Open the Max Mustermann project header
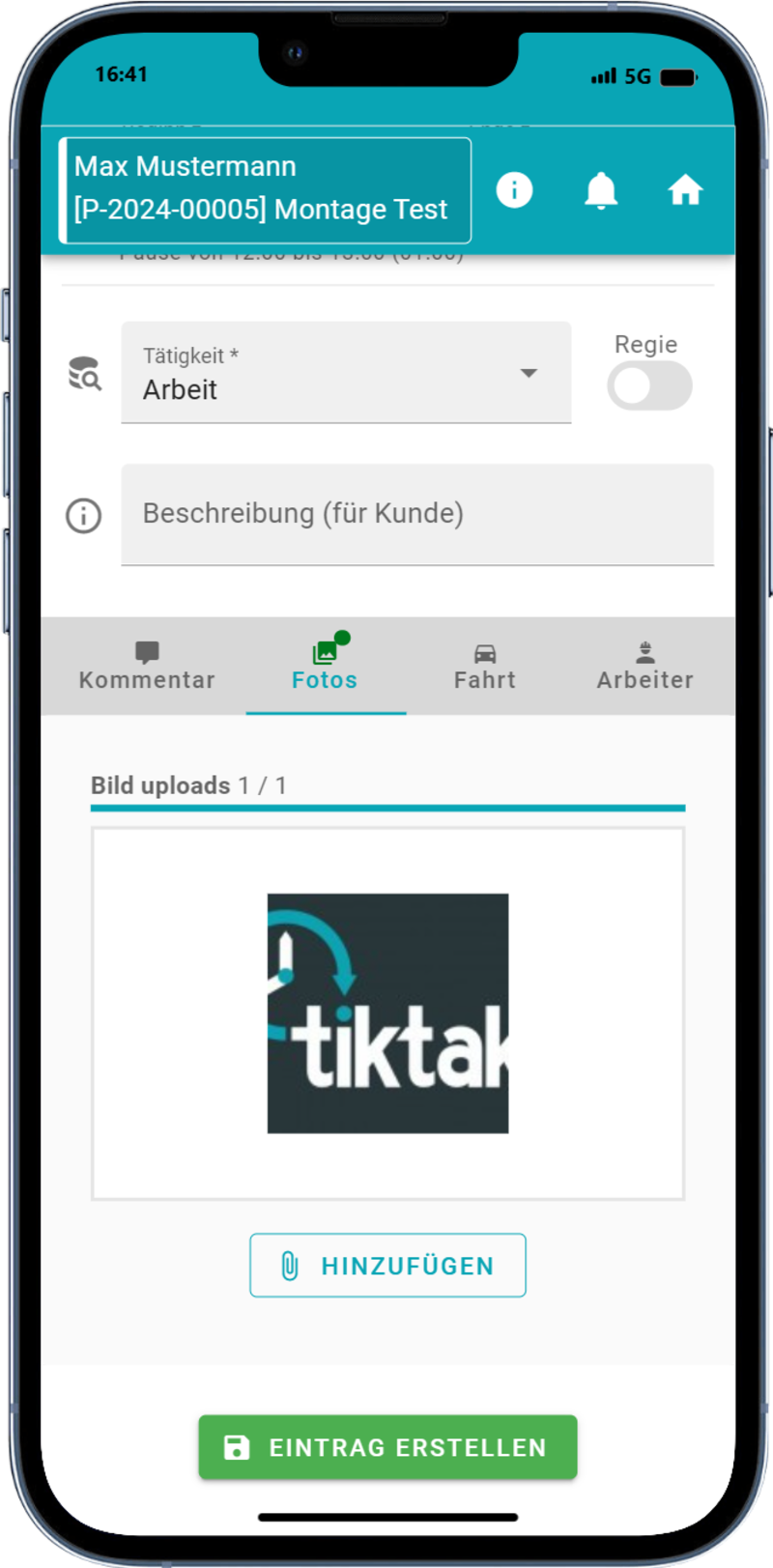Screen dimensions: 773x1568 265,189
